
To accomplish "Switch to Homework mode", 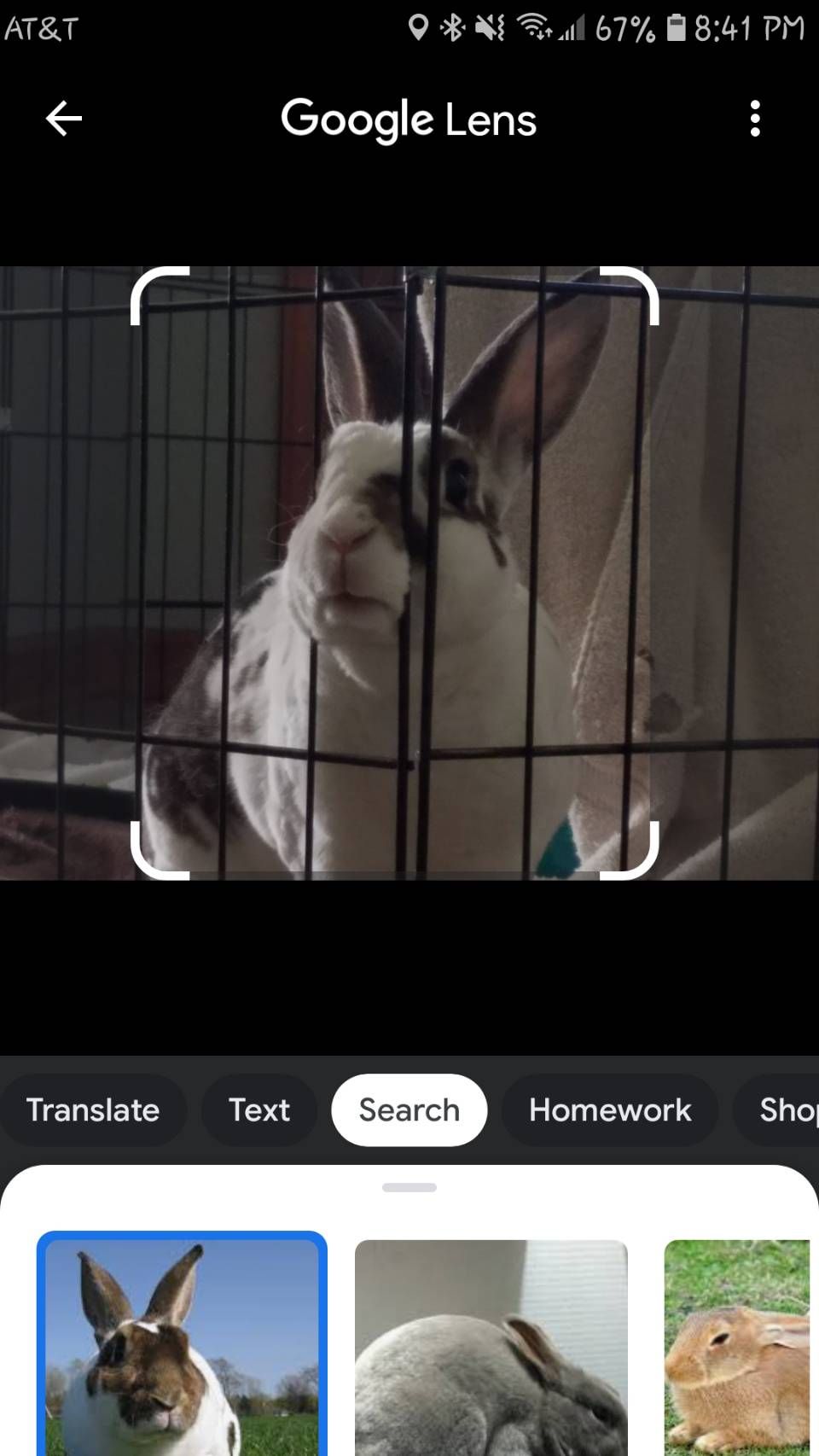I will tap(610, 1109).
